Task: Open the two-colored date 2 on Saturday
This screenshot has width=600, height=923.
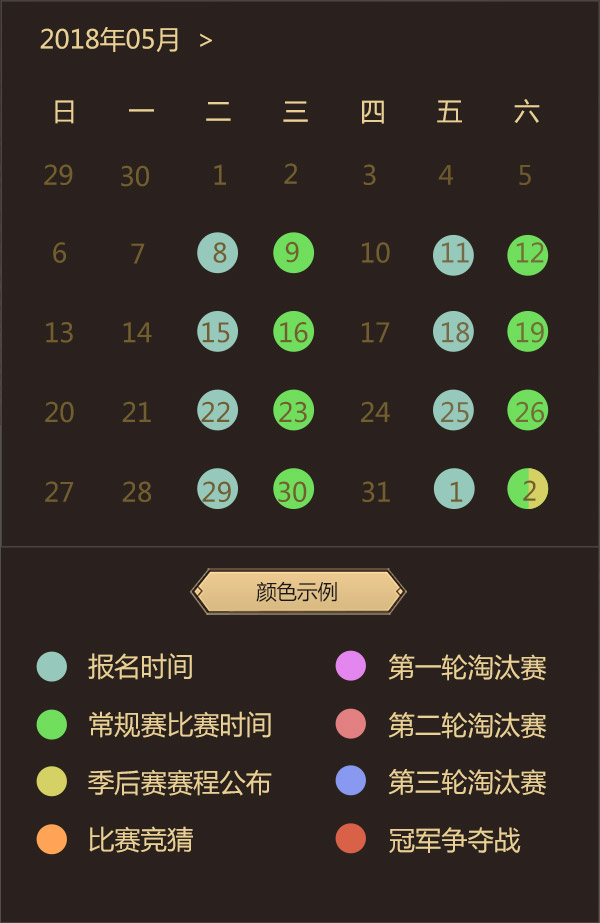Action: [528, 489]
